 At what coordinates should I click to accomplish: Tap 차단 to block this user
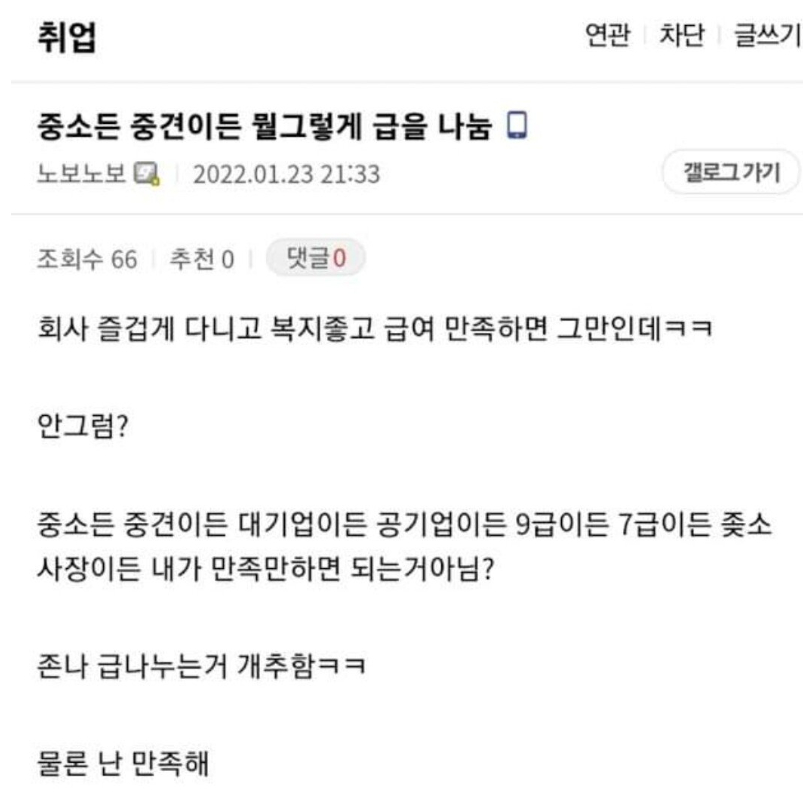tap(682, 37)
